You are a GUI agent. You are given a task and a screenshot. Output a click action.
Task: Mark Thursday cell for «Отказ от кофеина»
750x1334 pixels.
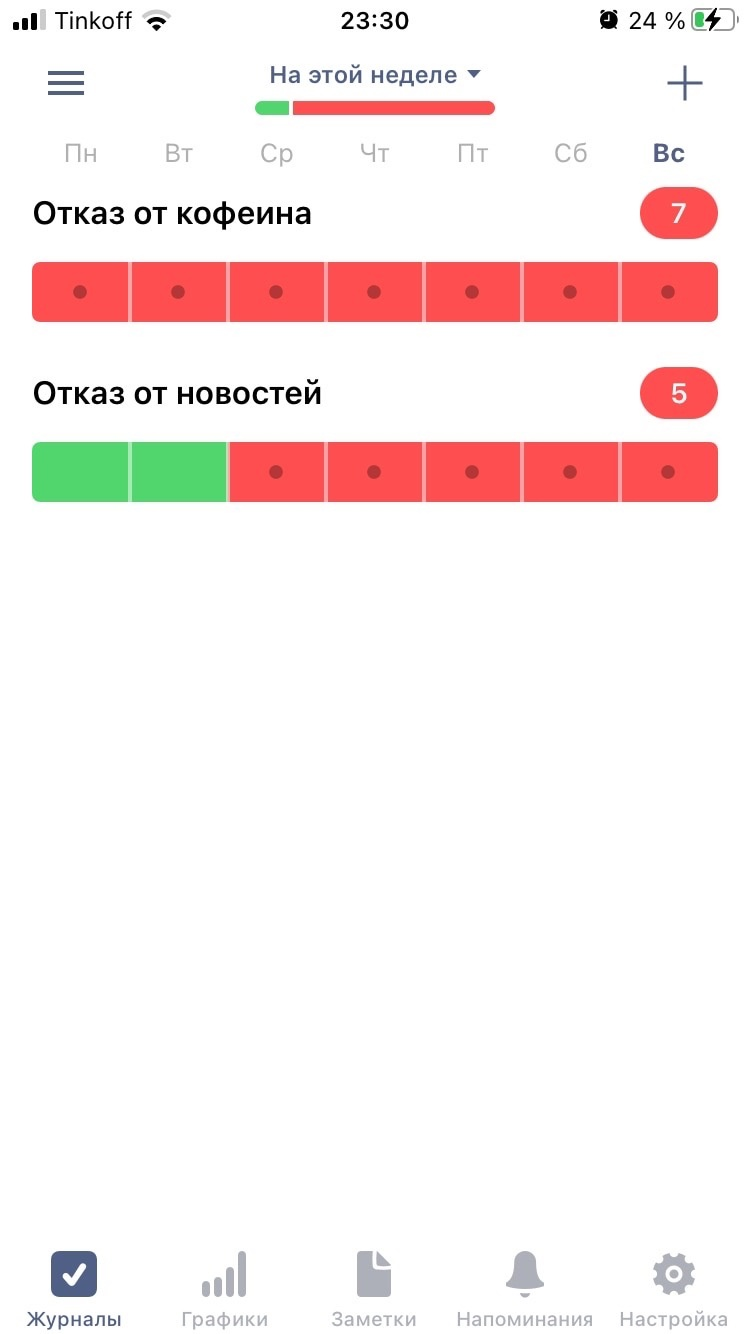(x=374, y=292)
